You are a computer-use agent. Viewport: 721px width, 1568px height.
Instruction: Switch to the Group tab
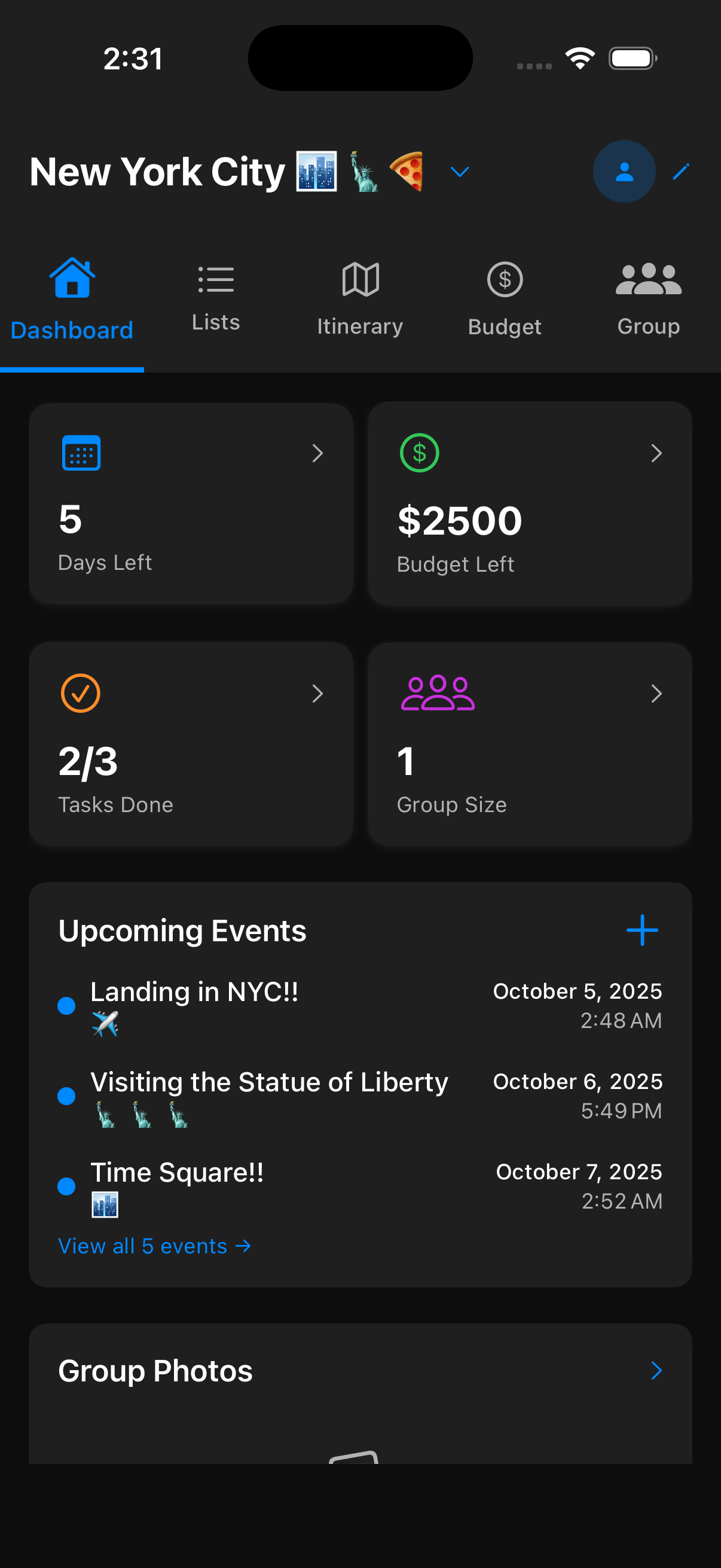(x=648, y=300)
